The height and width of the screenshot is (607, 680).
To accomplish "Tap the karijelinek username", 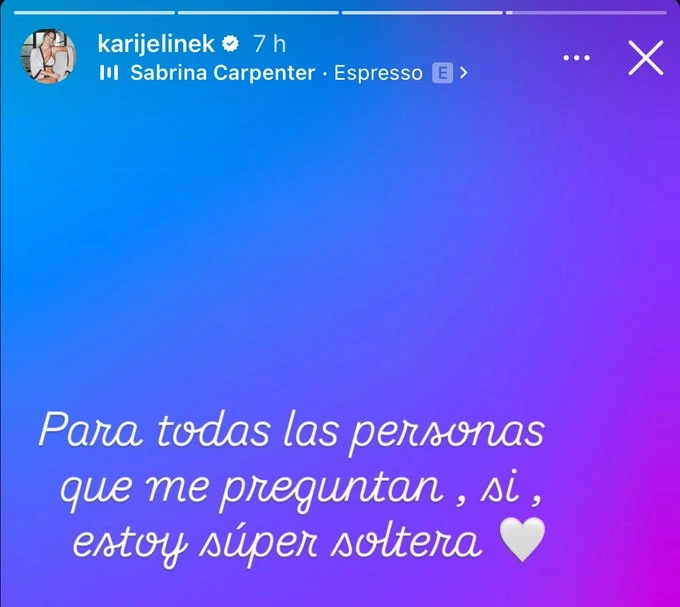I will click(156, 44).
